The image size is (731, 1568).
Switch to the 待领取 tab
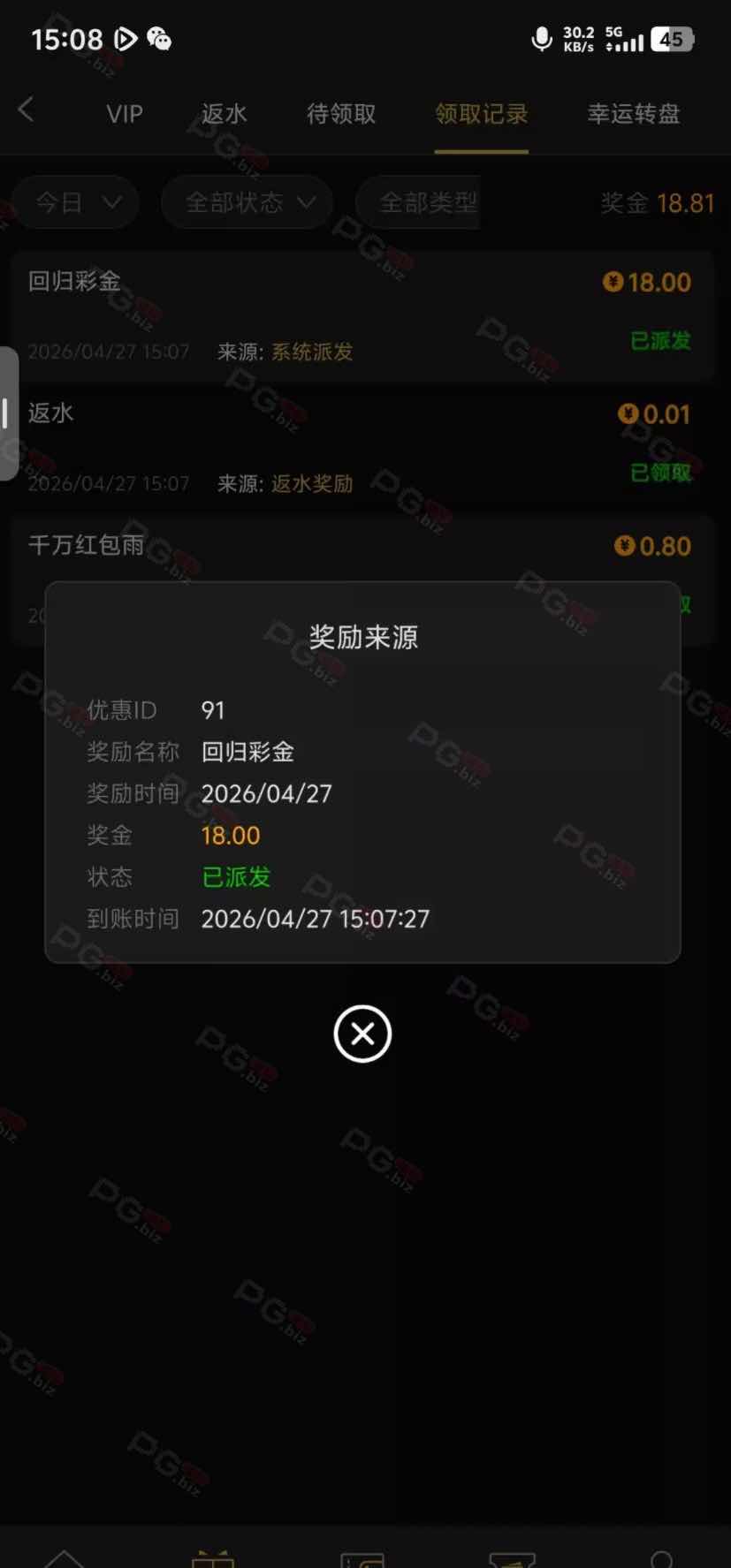341,114
